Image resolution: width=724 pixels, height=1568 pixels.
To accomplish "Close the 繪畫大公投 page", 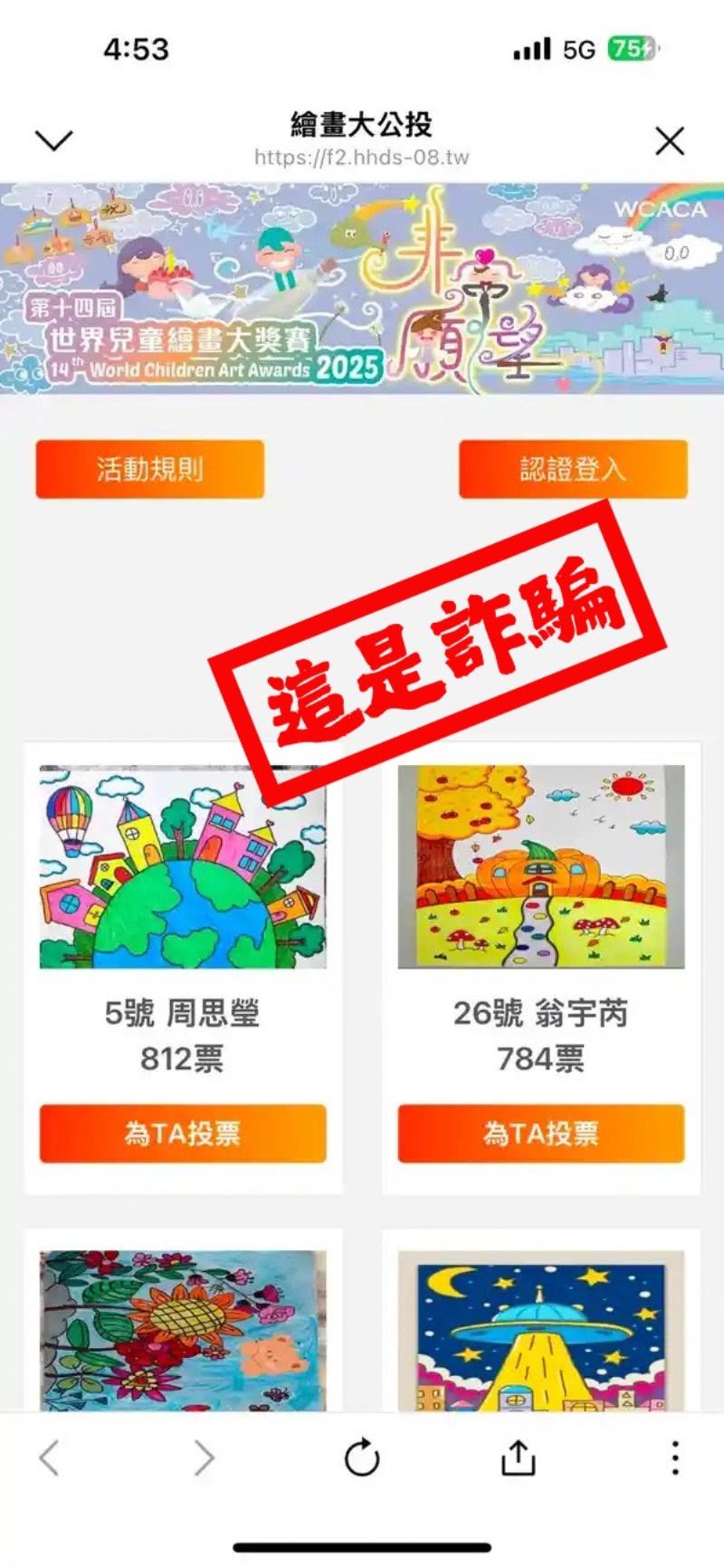I will pyautogui.click(x=669, y=140).
